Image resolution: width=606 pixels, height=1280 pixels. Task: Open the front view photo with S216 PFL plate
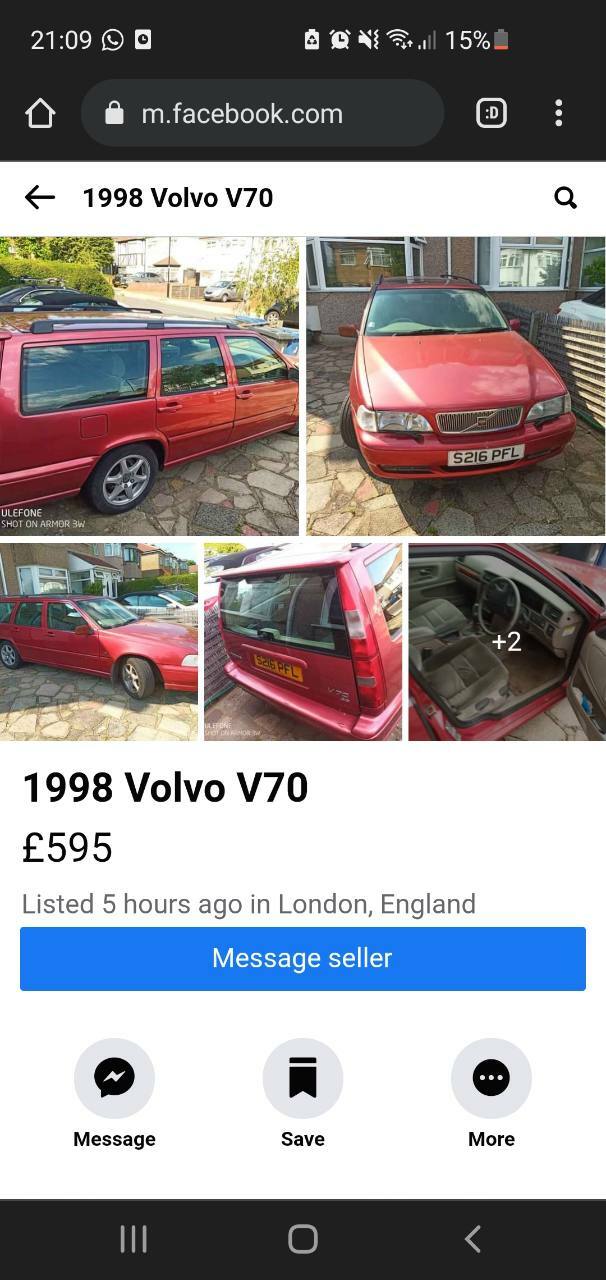click(x=456, y=386)
